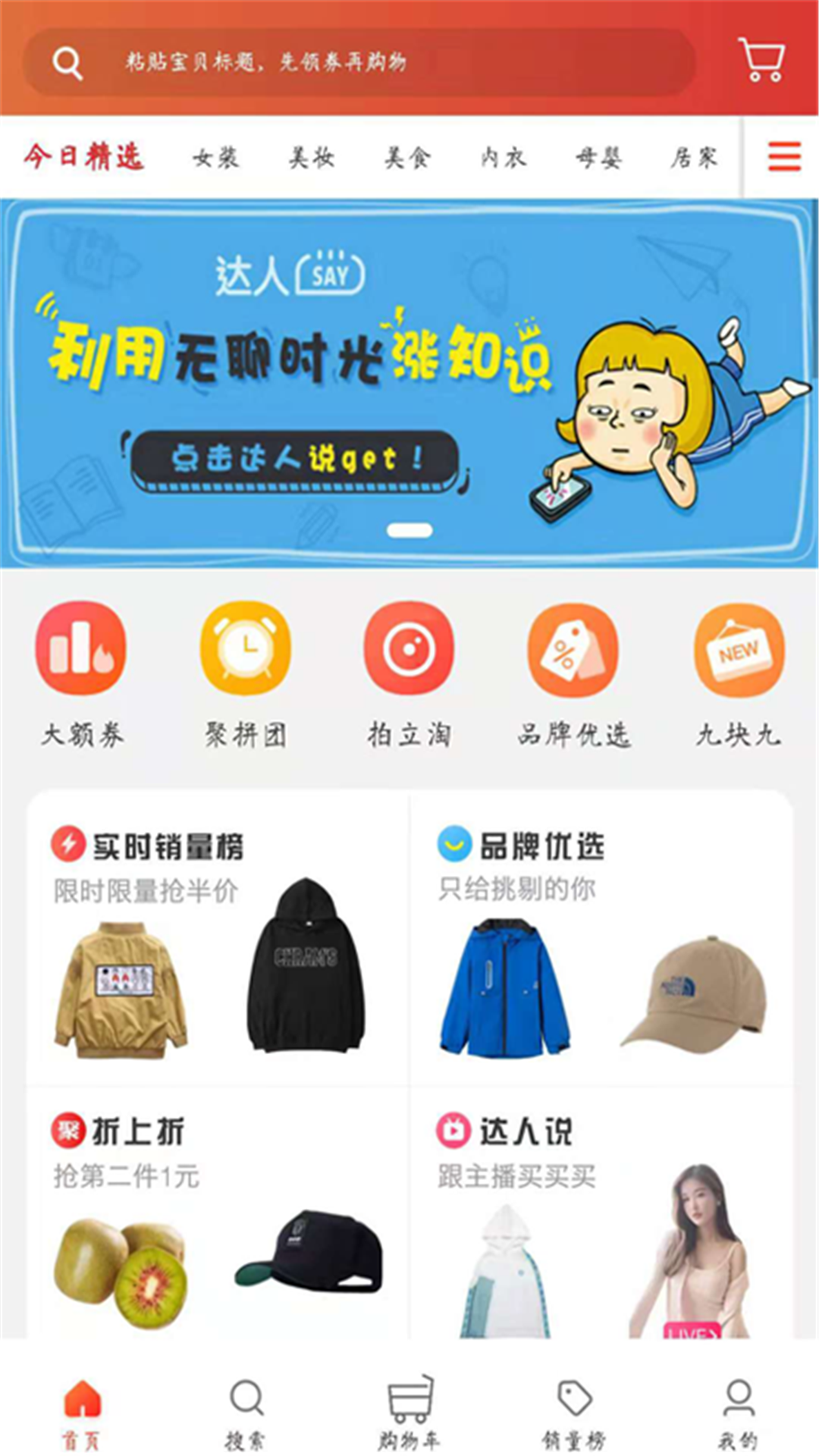819x1456 pixels.
Task: Select the 美食 category tab
Action: pyautogui.click(x=407, y=157)
